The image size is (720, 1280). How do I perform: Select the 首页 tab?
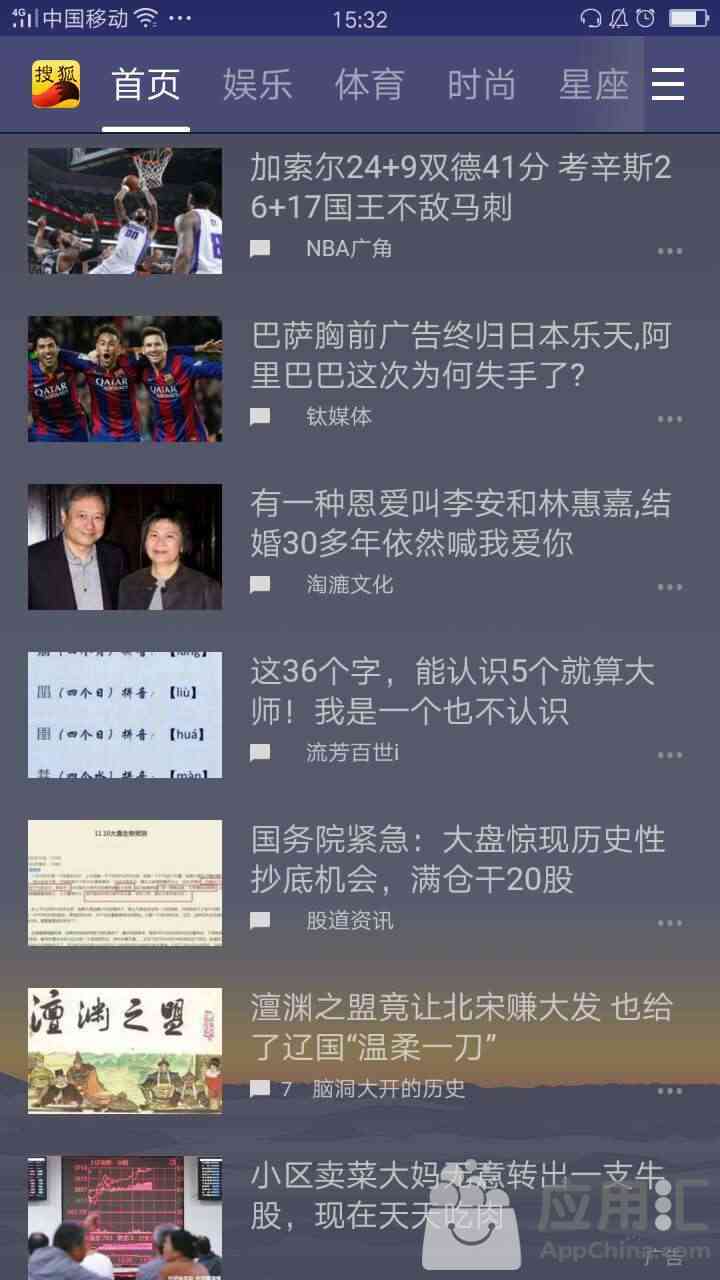click(146, 85)
